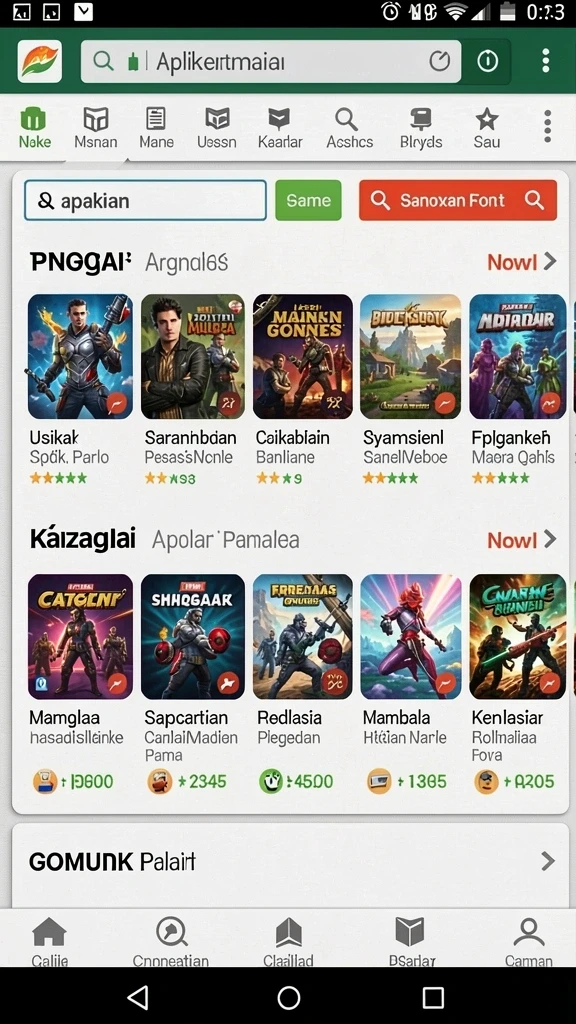The image size is (576, 1024).
Task: Go to the Caman profile tab
Action: click(x=528, y=941)
